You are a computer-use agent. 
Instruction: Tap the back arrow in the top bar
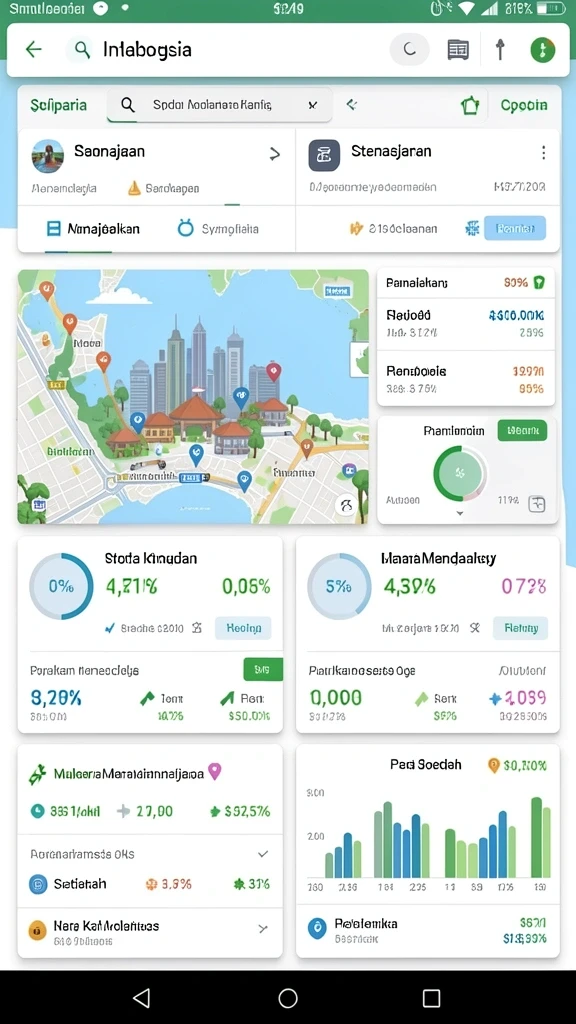33,50
